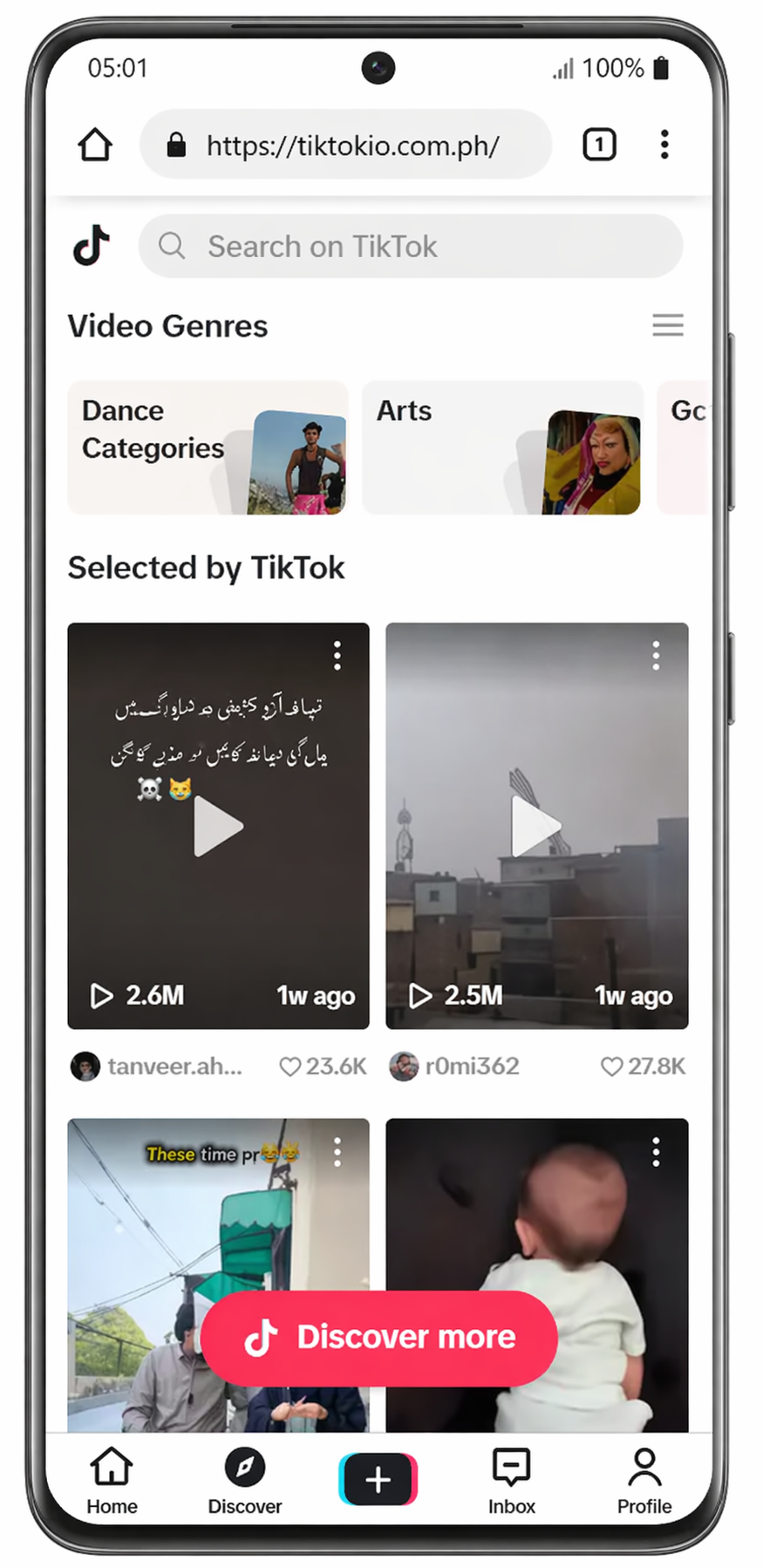Switch to the Discover tab
Viewport: 763px width, 1568px height.
[x=244, y=1480]
